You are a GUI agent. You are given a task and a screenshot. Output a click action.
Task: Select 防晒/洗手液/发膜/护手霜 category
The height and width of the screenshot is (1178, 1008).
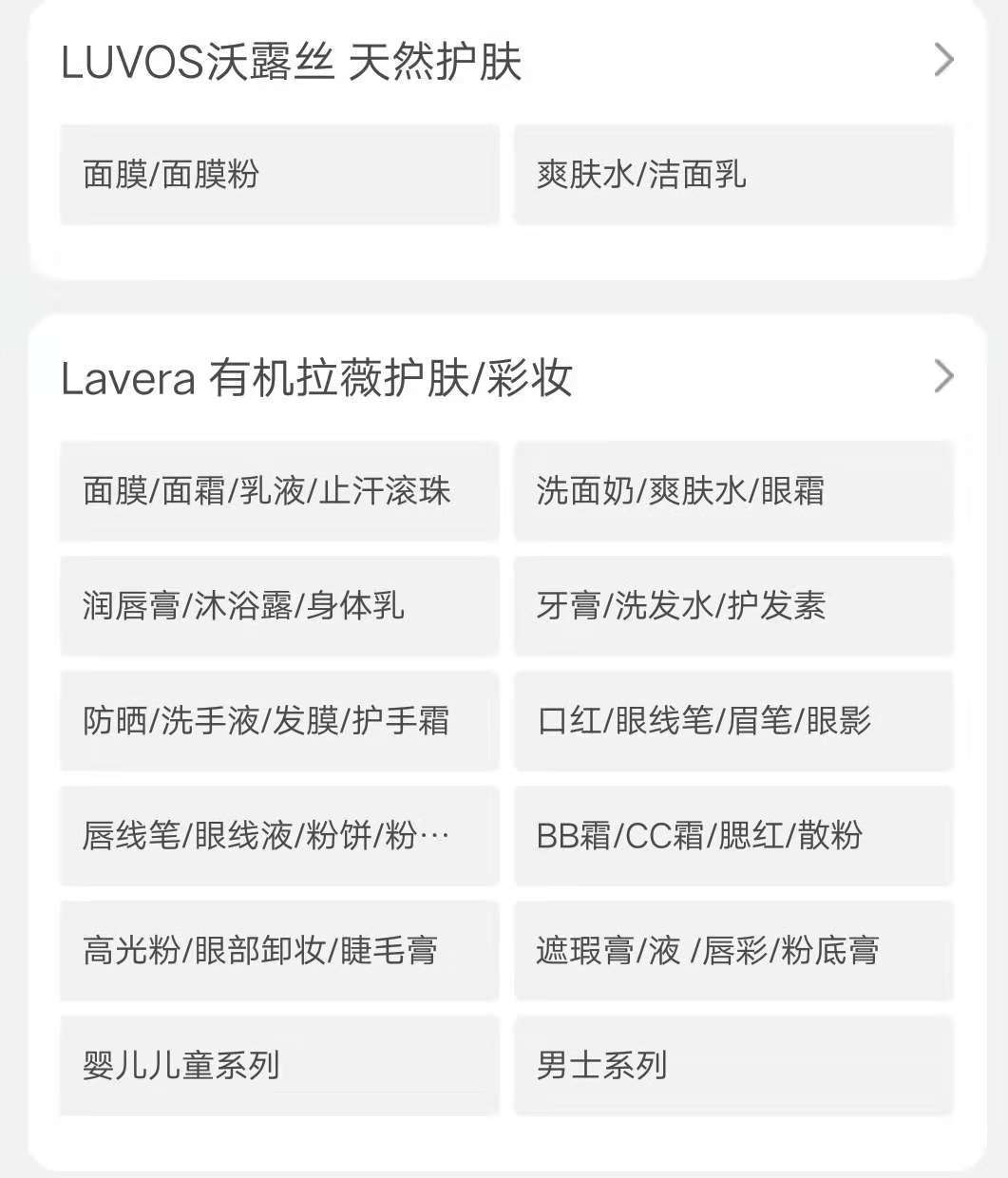pos(278,721)
